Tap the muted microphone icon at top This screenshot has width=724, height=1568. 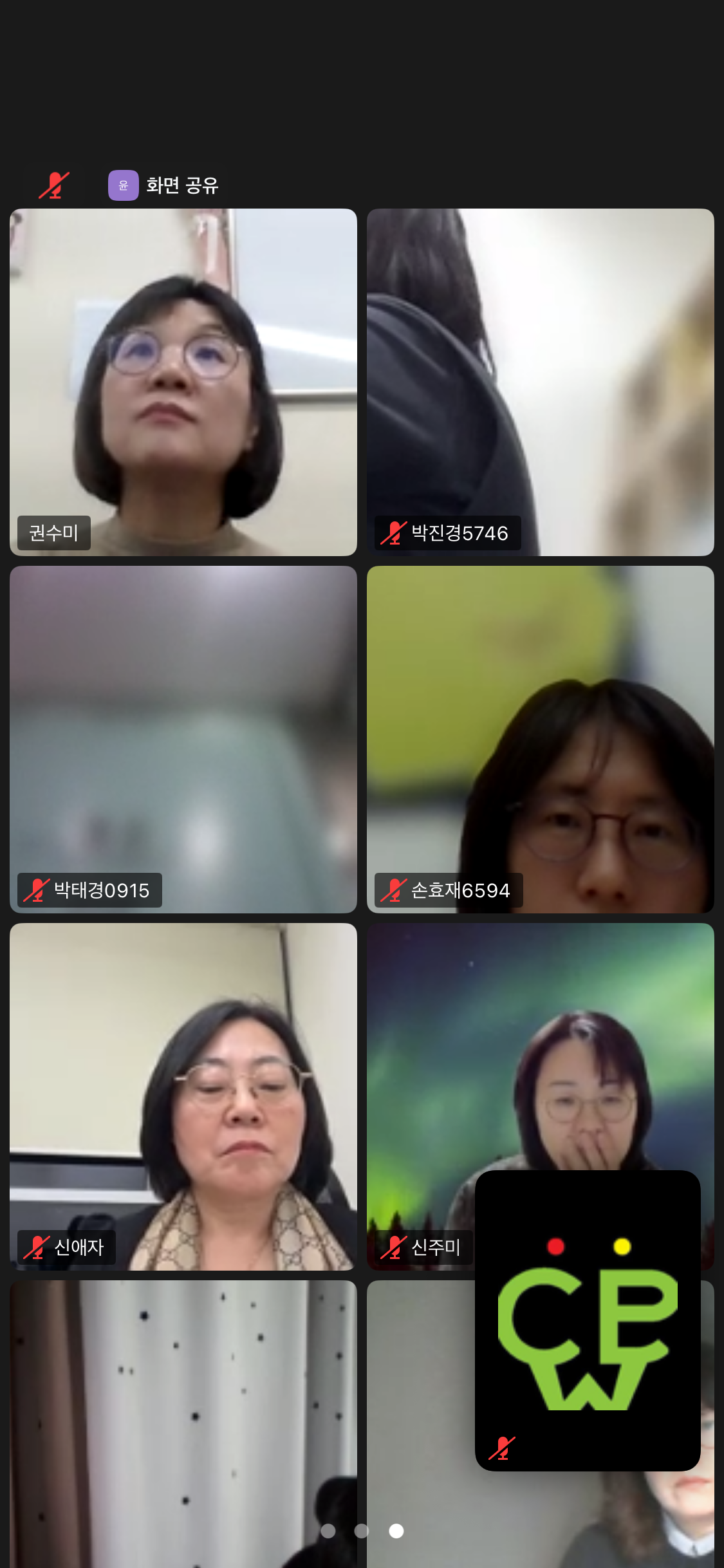54,185
